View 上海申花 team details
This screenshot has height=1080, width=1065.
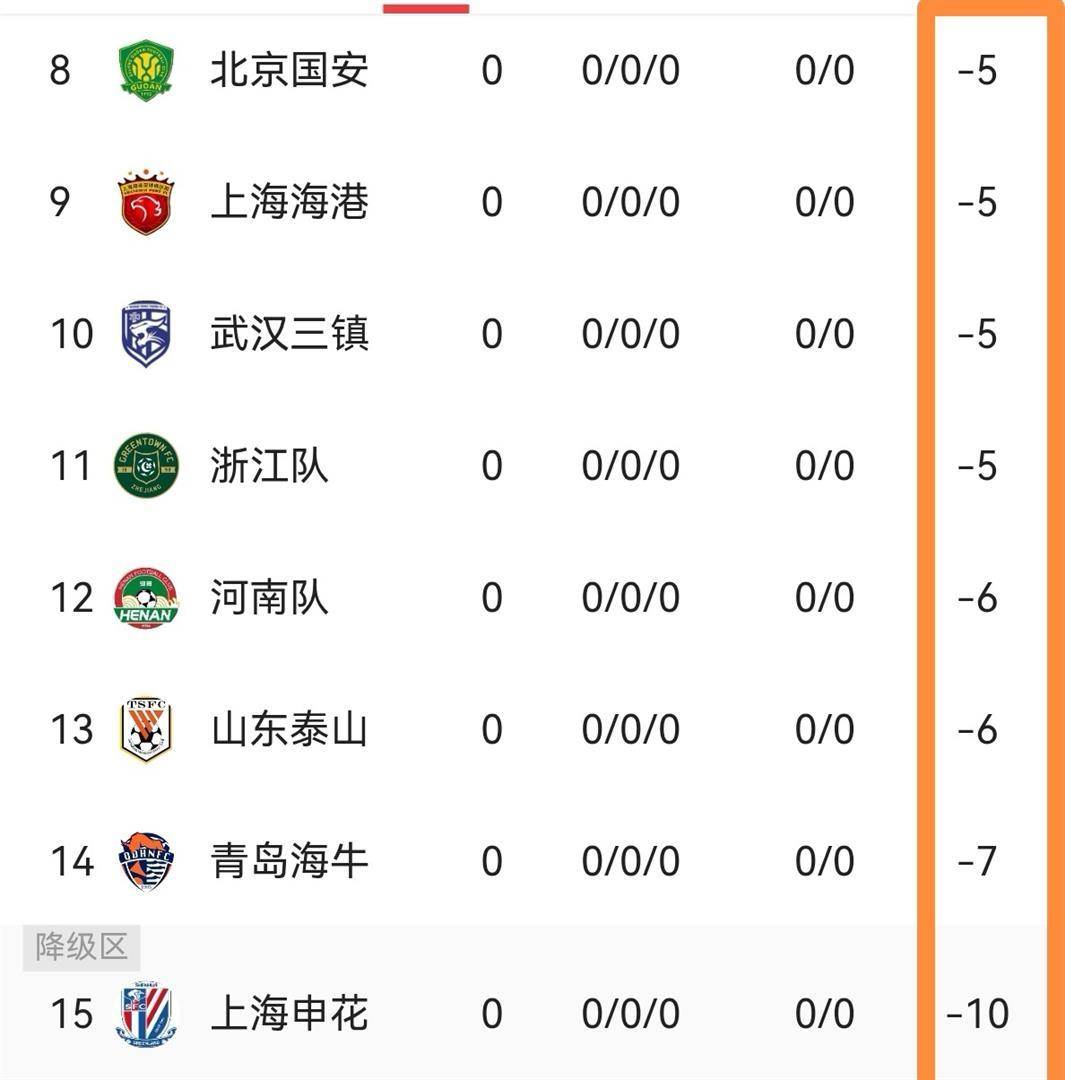click(x=289, y=1014)
